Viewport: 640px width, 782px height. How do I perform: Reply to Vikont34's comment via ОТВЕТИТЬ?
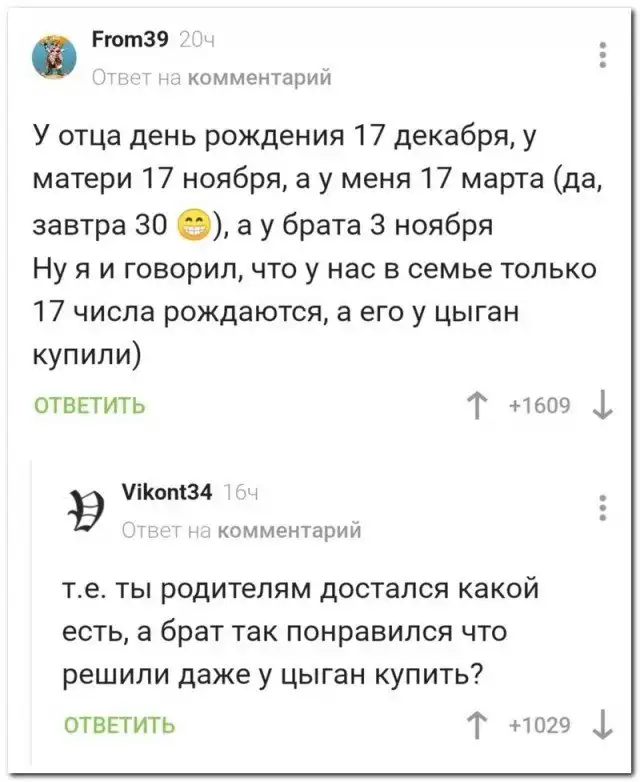tap(119, 724)
